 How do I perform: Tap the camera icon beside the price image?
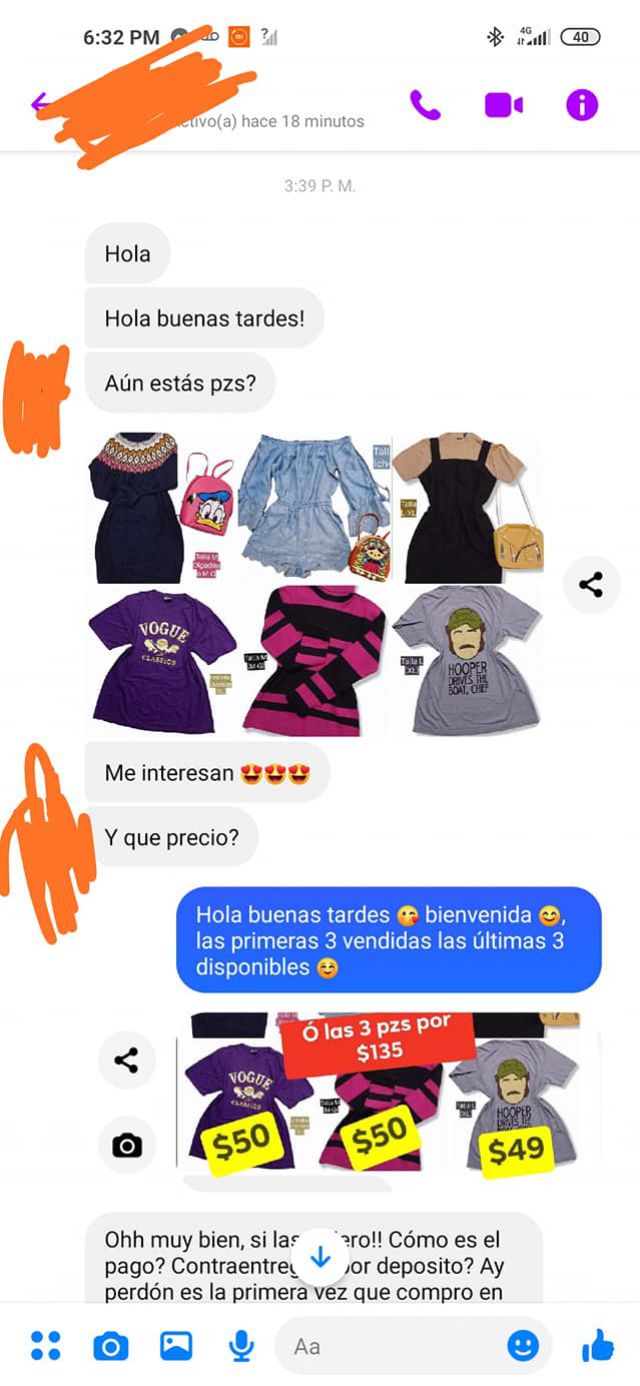point(127,1145)
